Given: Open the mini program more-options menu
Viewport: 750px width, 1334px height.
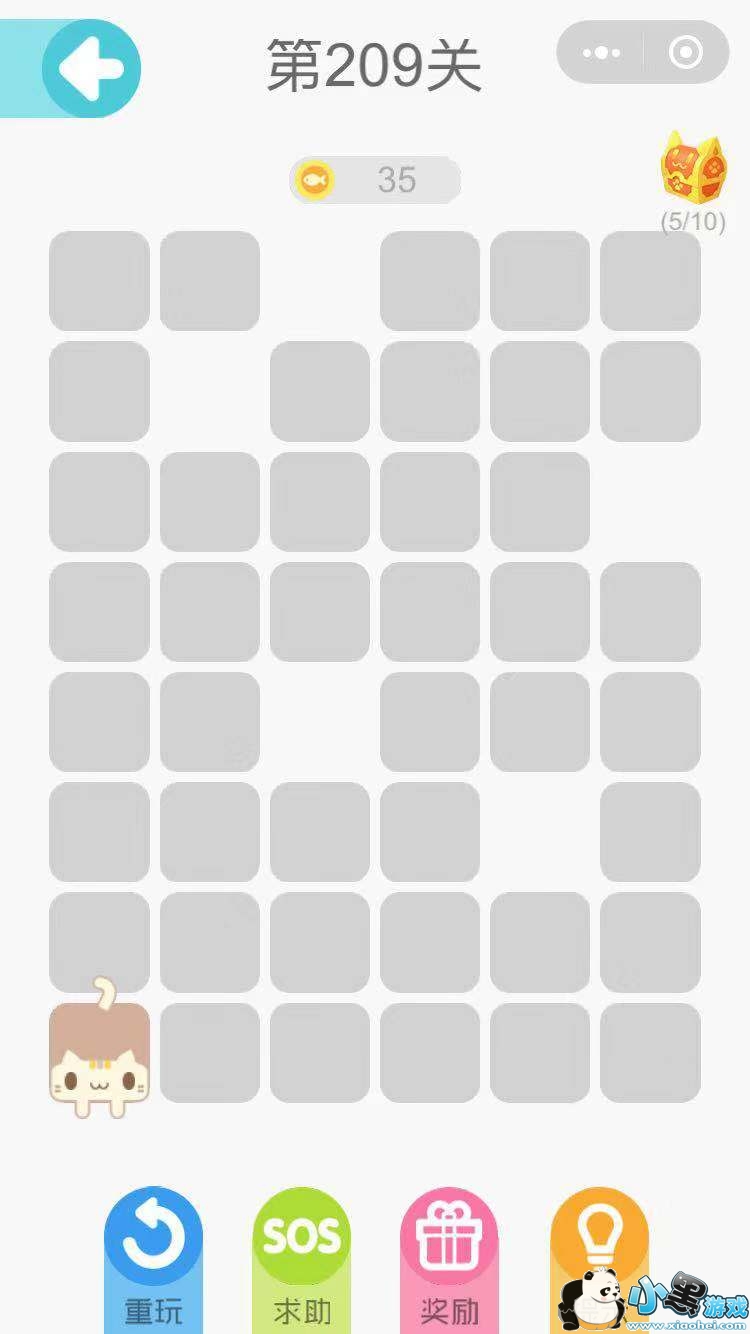Looking at the screenshot, I should [601, 52].
